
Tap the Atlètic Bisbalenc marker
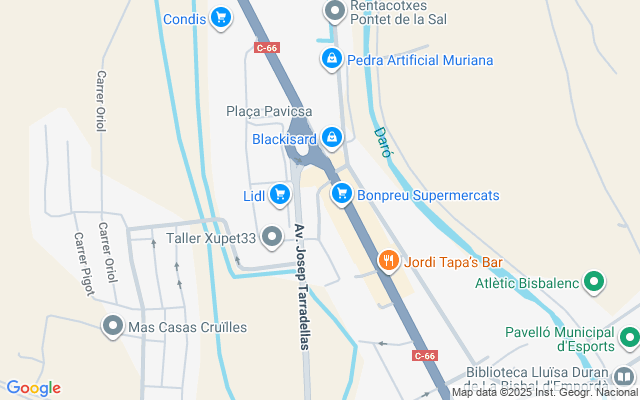tap(594, 282)
